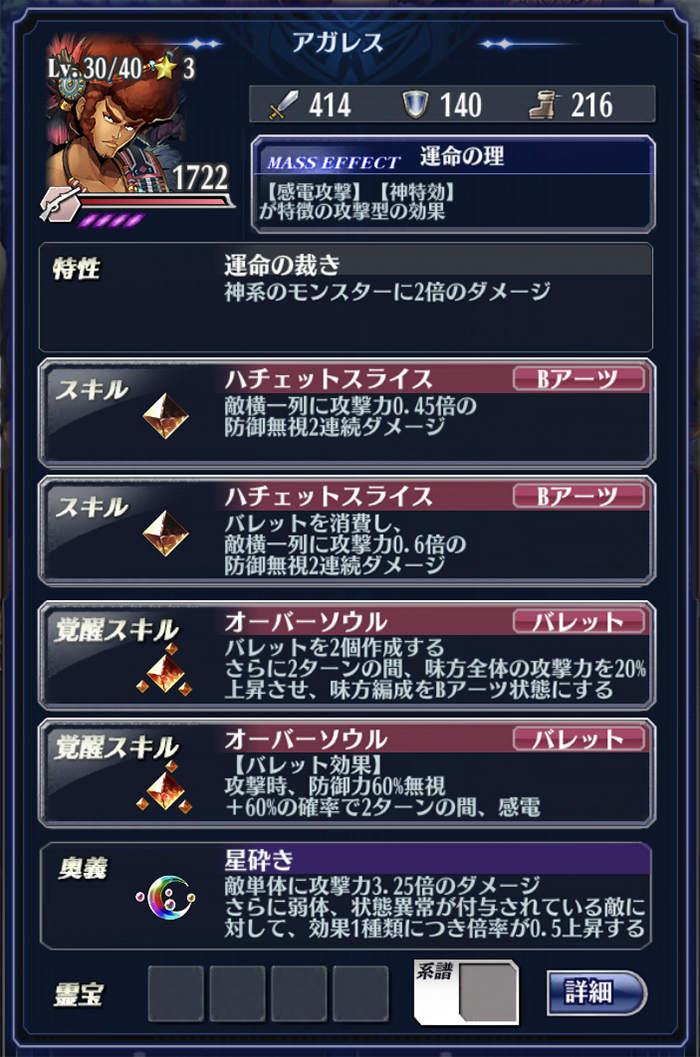Open the 詳細 details button
This screenshot has height=1057, width=700.
click(597, 992)
